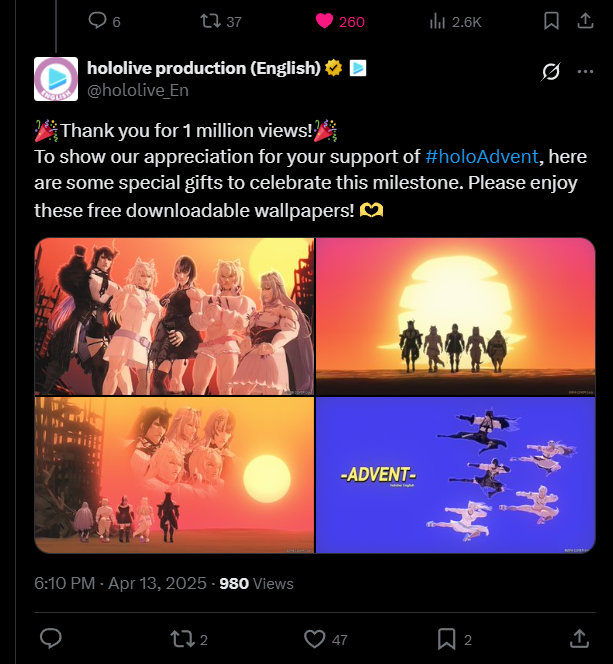Open the @hololive_En handle link
The width and height of the screenshot is (613, 664).
coord(138,90)
